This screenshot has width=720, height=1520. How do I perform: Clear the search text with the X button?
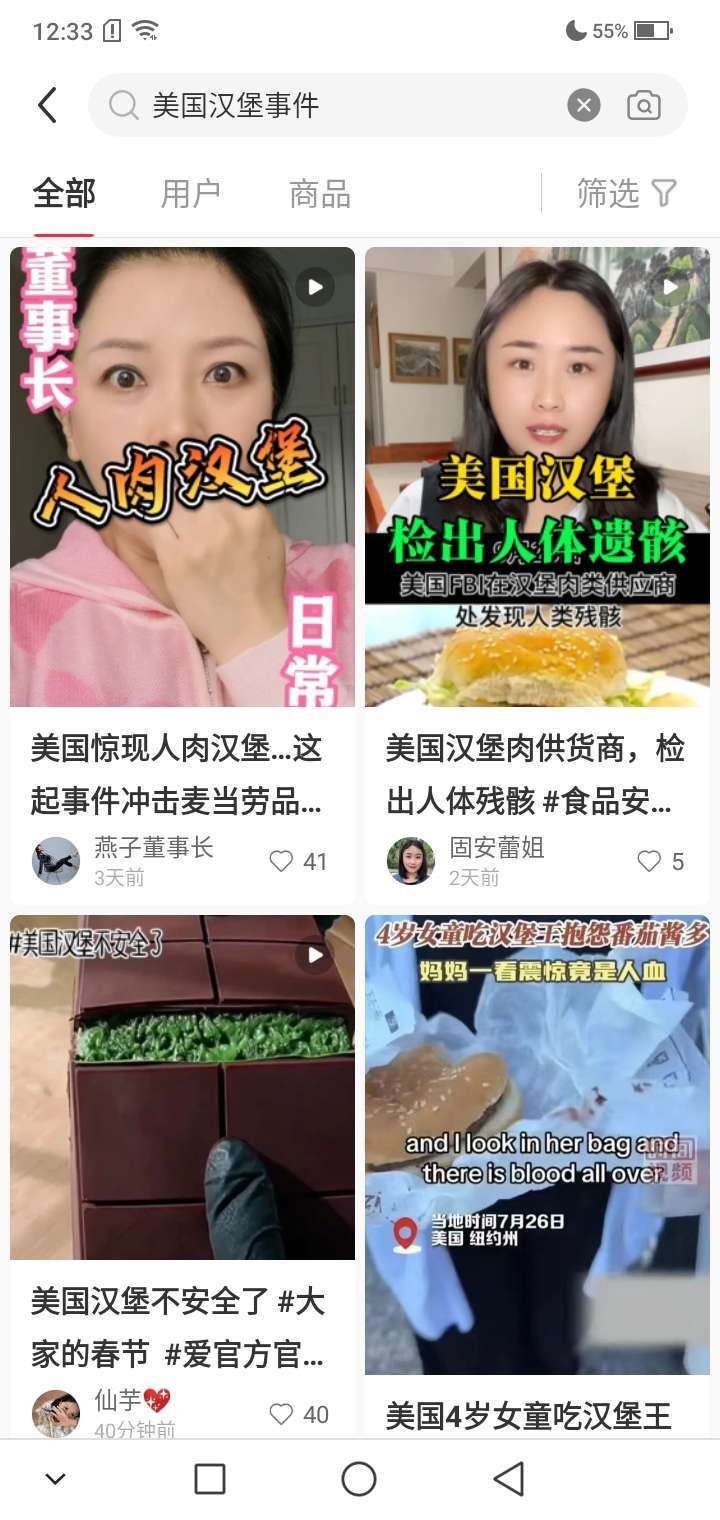point(584,105)
